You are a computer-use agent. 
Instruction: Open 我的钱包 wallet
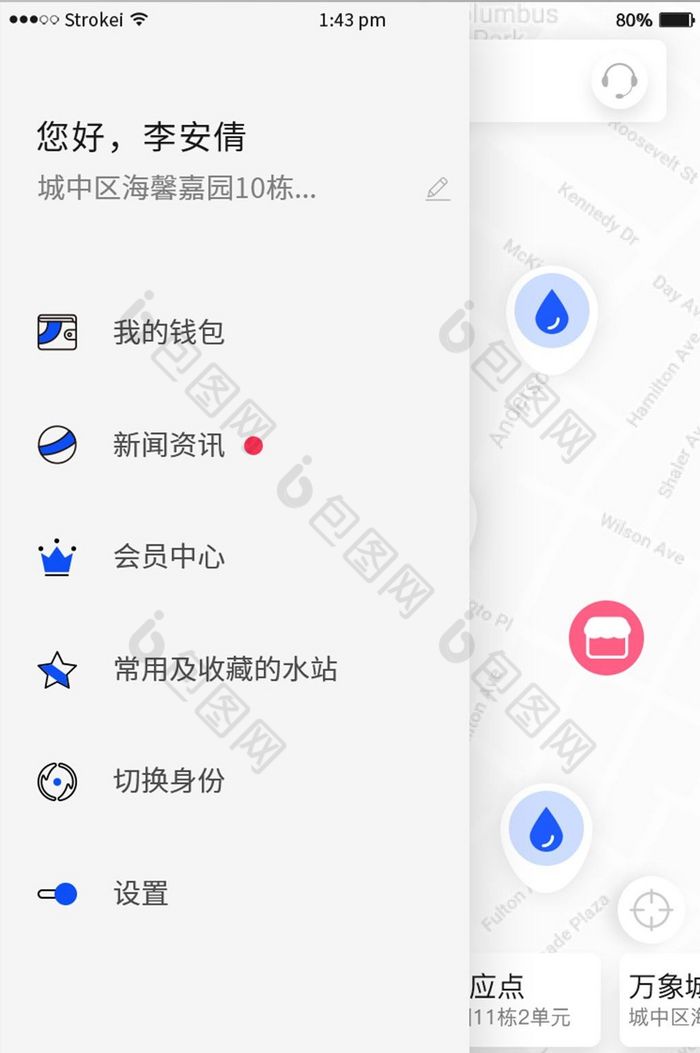tap(168, 332)
